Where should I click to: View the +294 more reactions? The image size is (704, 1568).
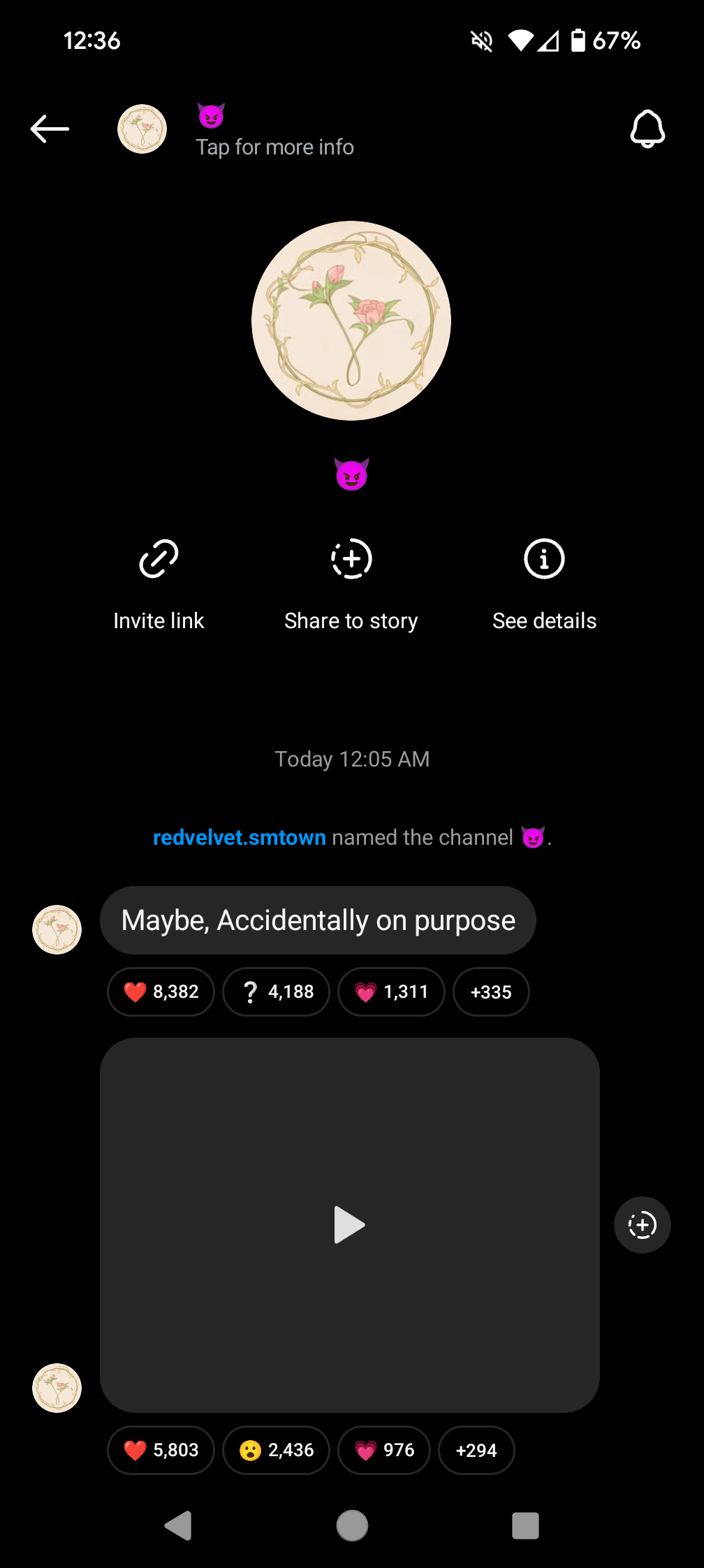476,1450
